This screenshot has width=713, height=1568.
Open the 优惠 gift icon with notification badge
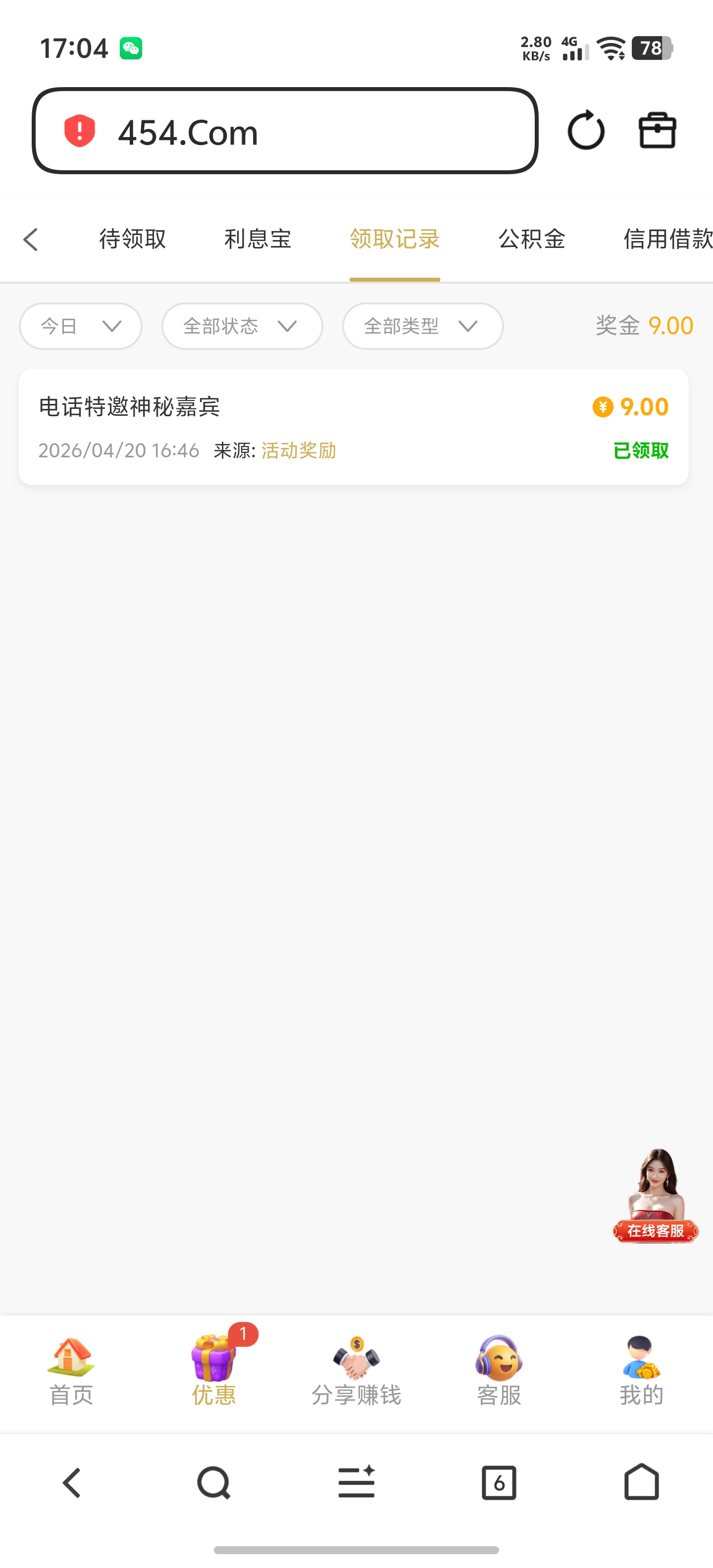point(213,1364)
